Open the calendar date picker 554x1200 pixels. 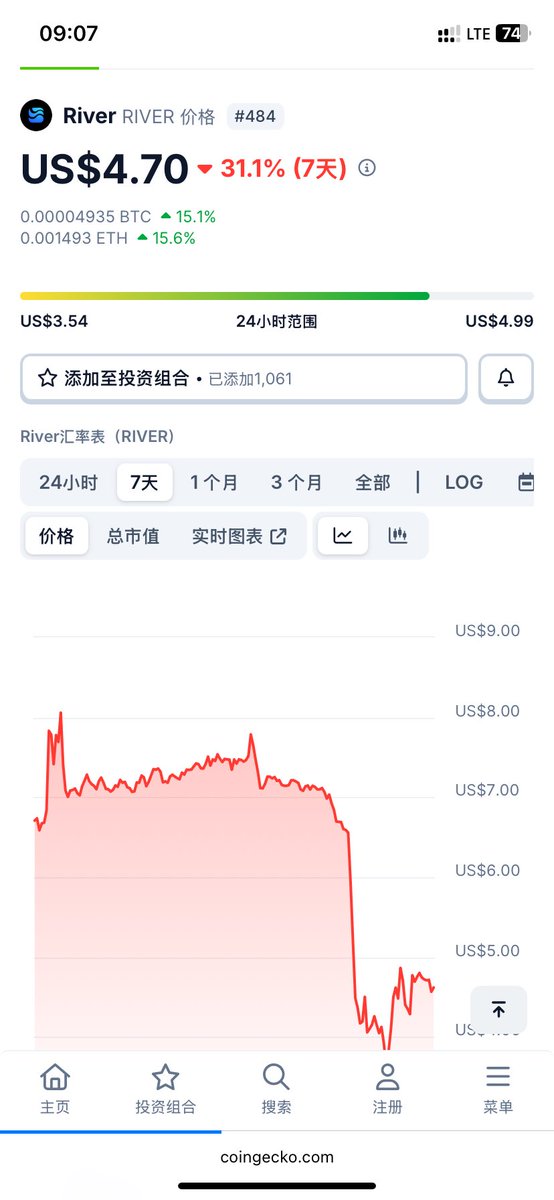[x=526, y=482]
